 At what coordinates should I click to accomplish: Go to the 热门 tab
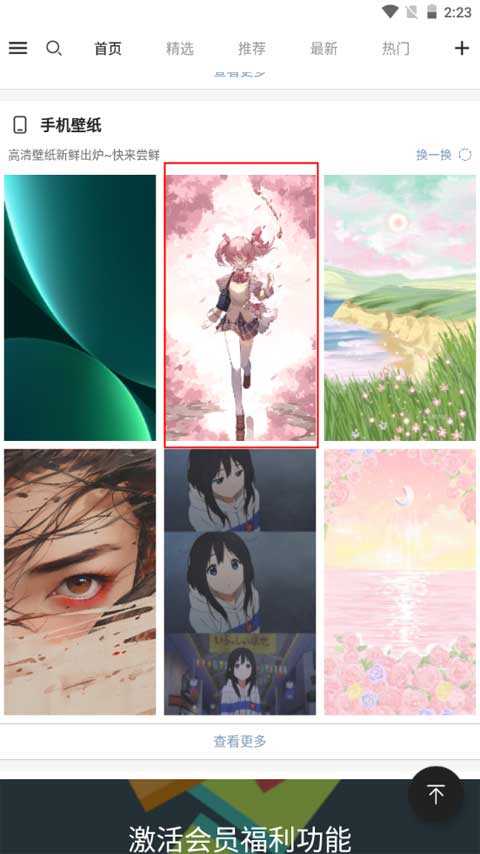396,48
